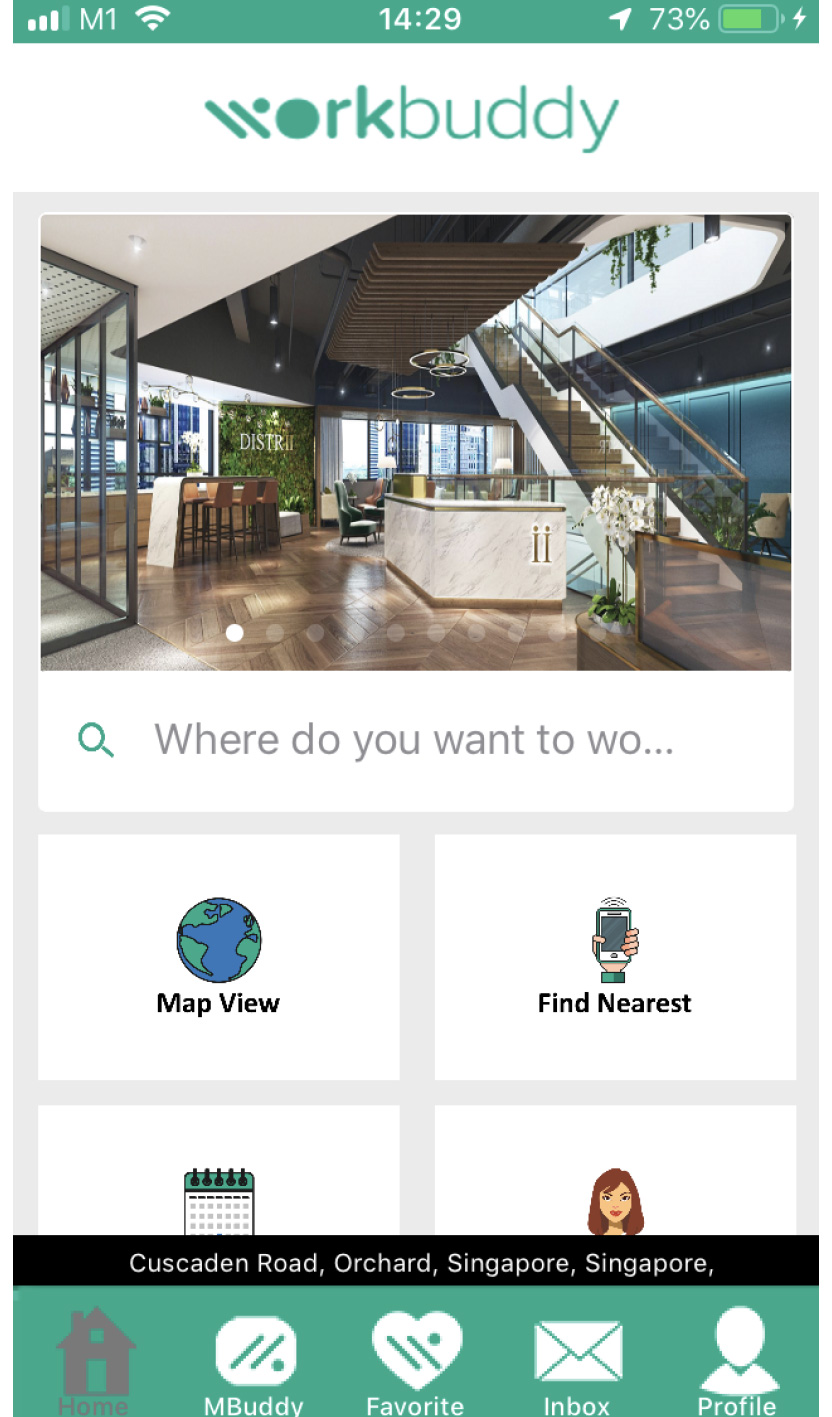Go to the Inbox tab
This screenshot has width=832, height=1417.
click(577, 1361)
